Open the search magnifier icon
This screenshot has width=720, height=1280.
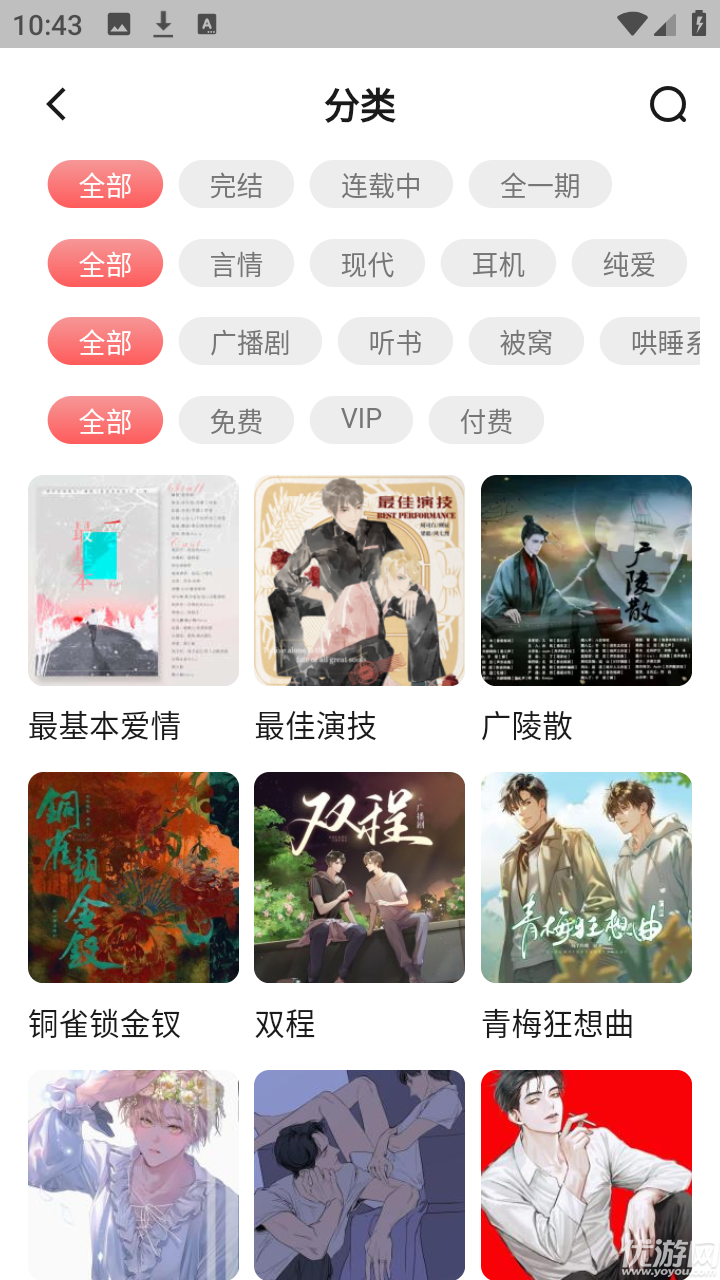coord(668,104)
